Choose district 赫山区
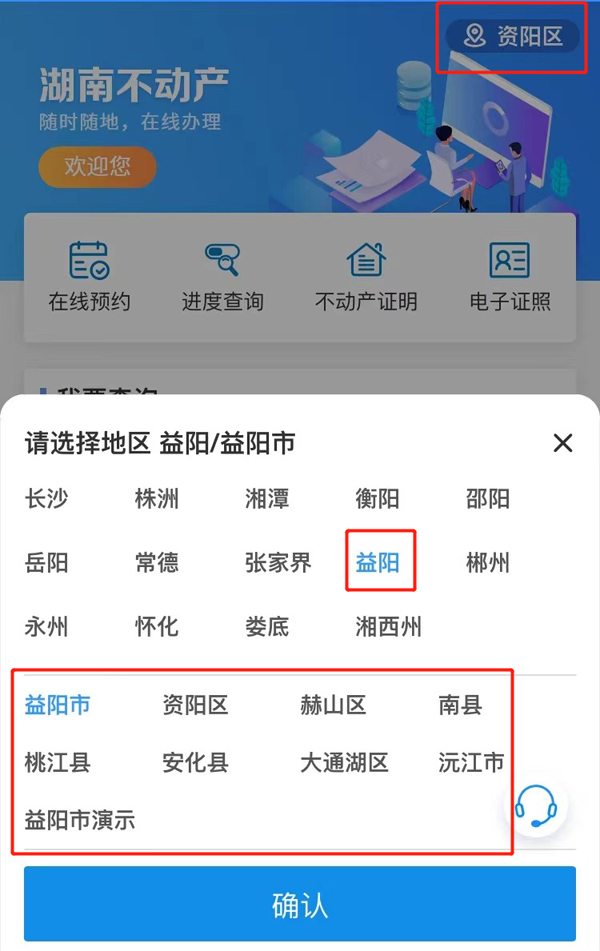Viewport: 600px width, 951px height. point(333,705)
